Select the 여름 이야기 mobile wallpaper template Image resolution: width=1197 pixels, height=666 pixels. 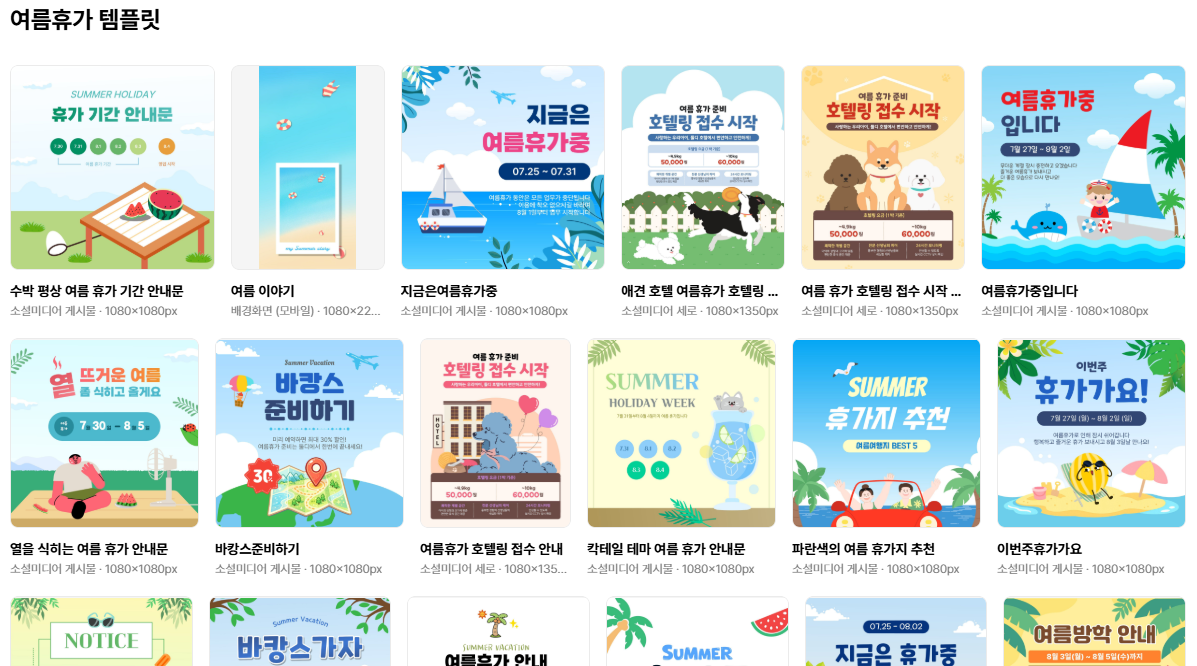point(308,167)
